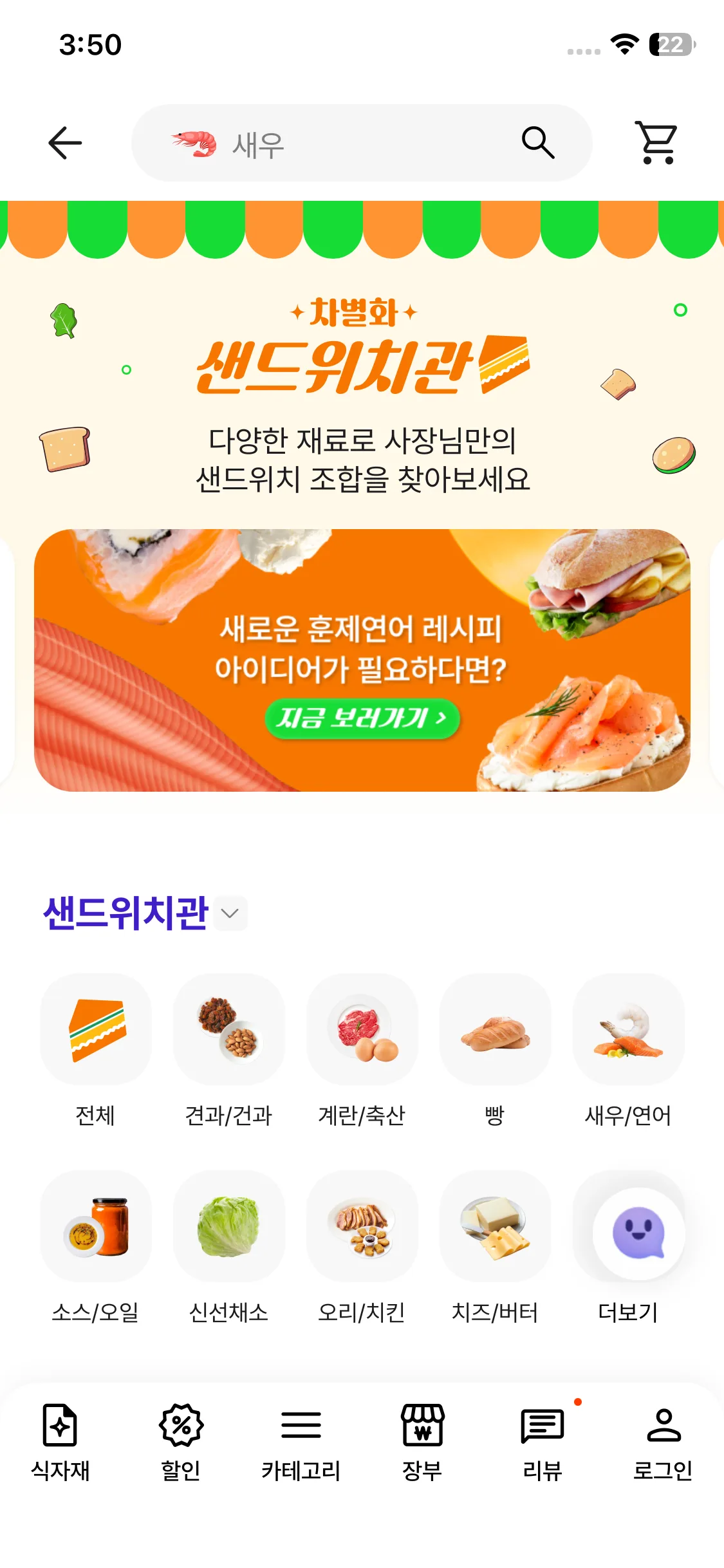This screenshot has width=724, height=1568.
Task: Open the 오리/치킨 category
Action: pos(362,1227)
